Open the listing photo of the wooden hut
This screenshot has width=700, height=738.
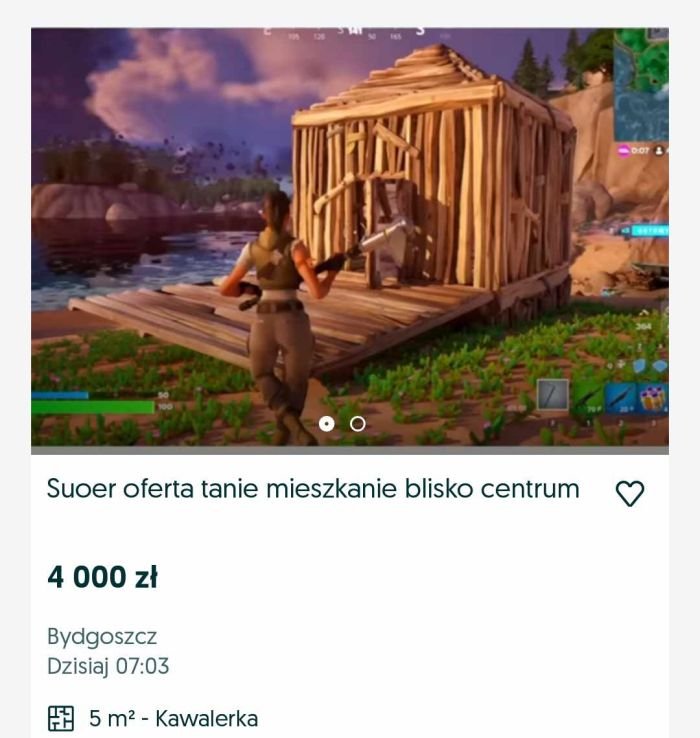click(350, 235)
